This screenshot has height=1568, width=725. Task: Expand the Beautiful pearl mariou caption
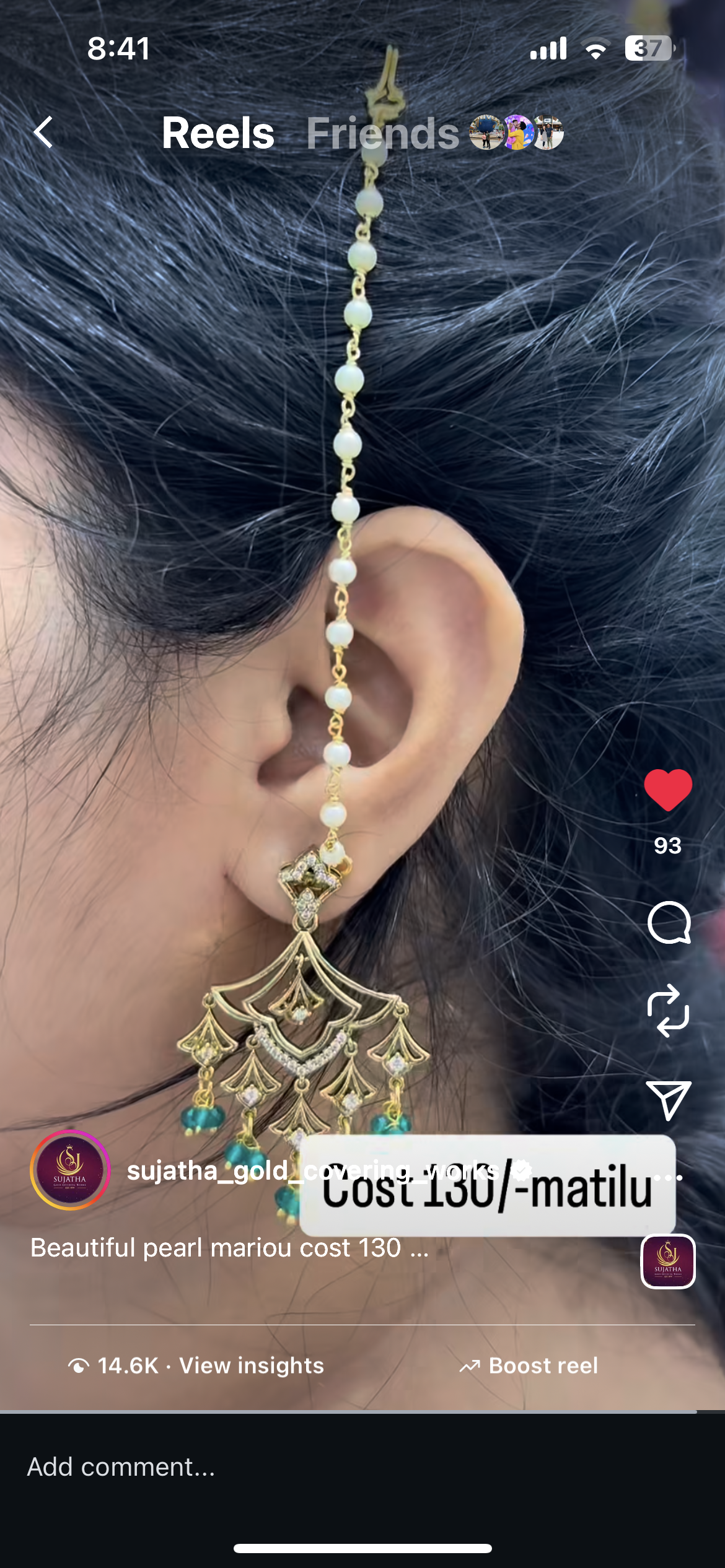click(x=229, y=1248)
